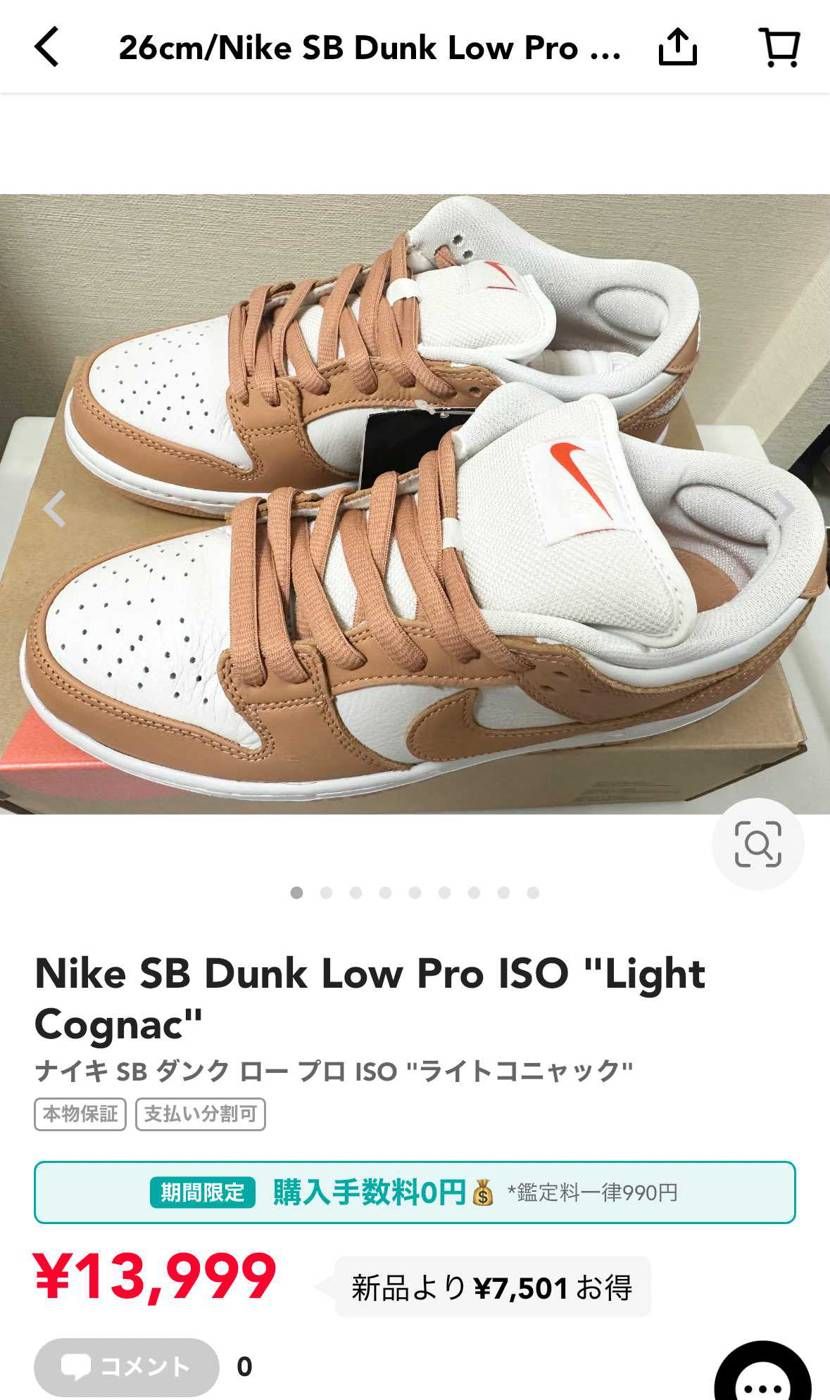Tap the 本物保証 tag
830x1400 pixels.
[x=80, y=1114]
